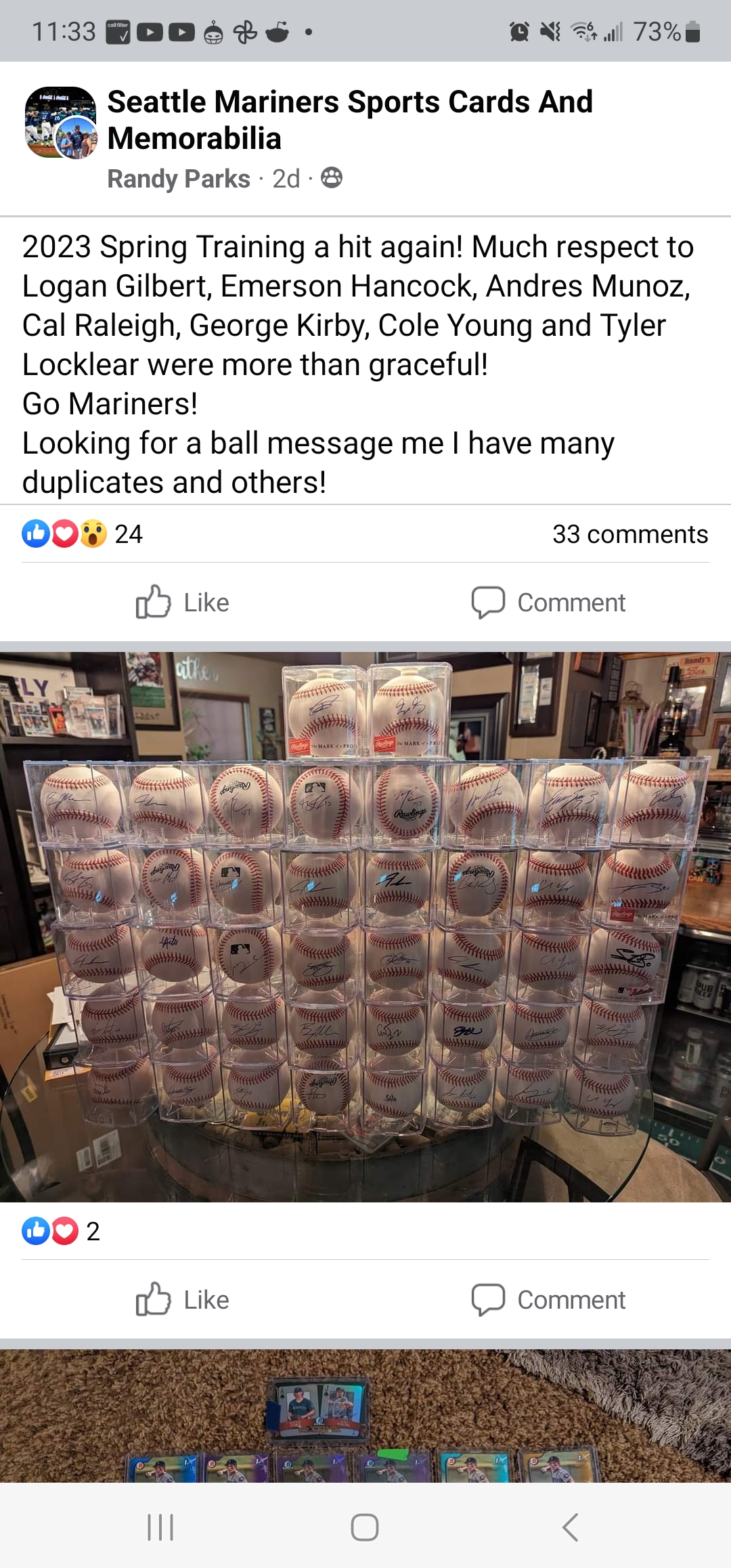View the 33 comments
This screenshot has height=1568, width=731.
click(629, 534)
